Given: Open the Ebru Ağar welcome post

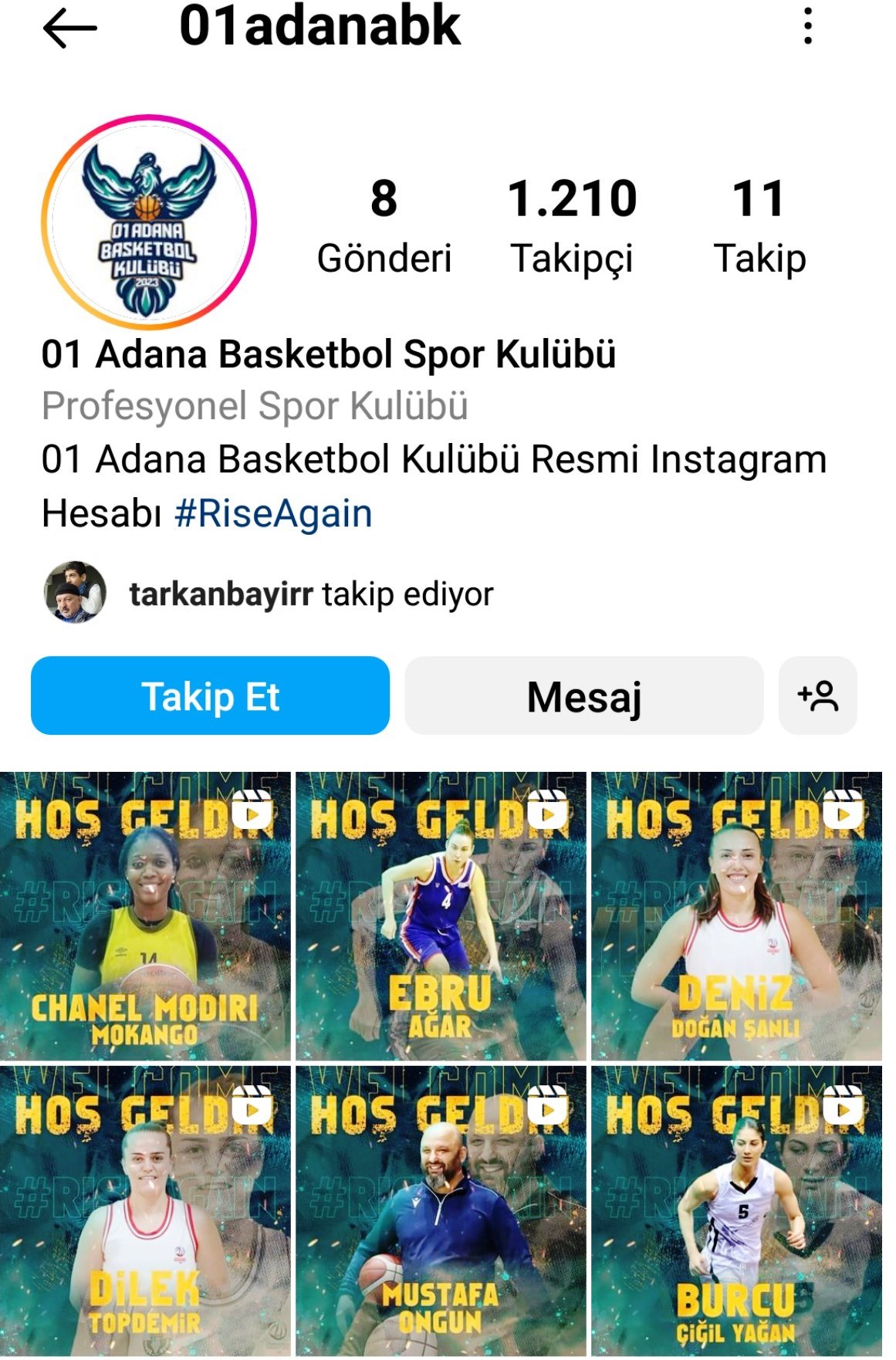Looking at the screenshot, I should click(441, 917).
